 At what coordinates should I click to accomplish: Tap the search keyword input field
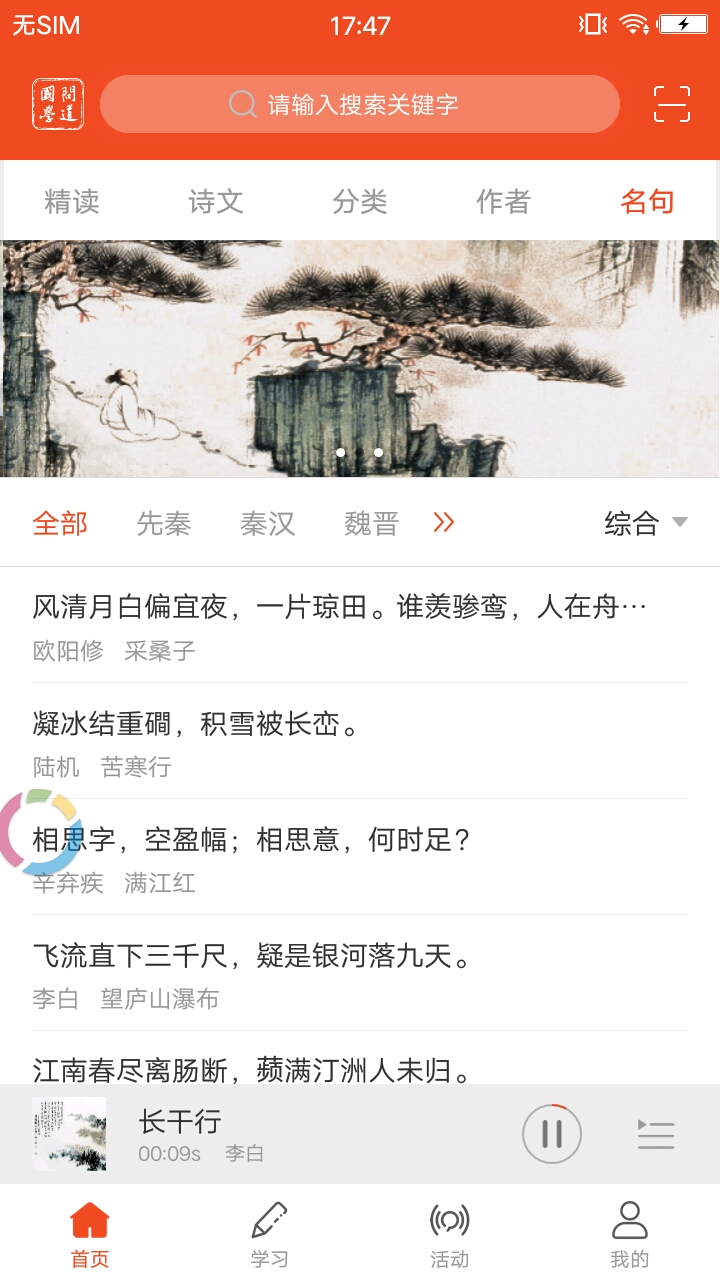coord(360,104)
